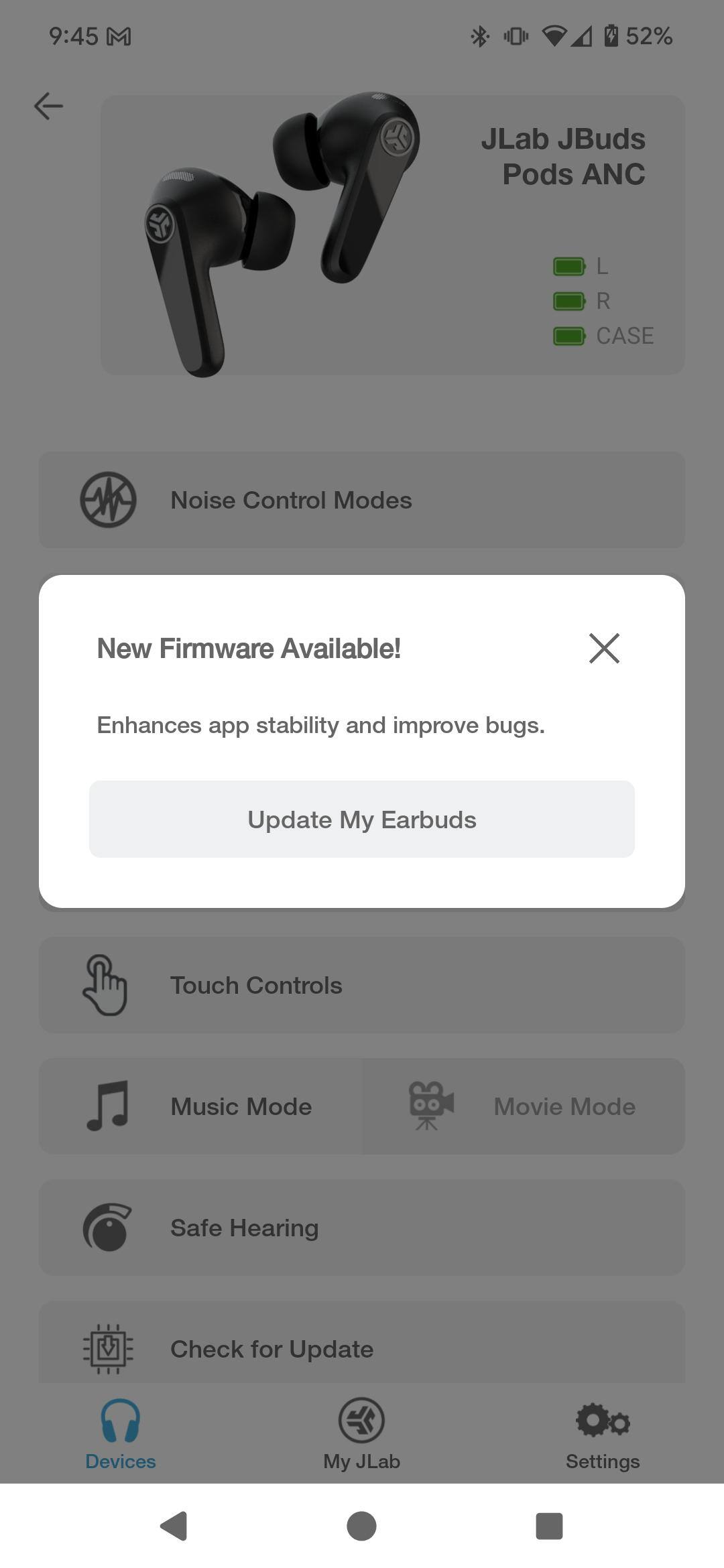Viewport: 724px width, 1568px height.
Task: Go back using the top arrow
Action: click(48, 106)
